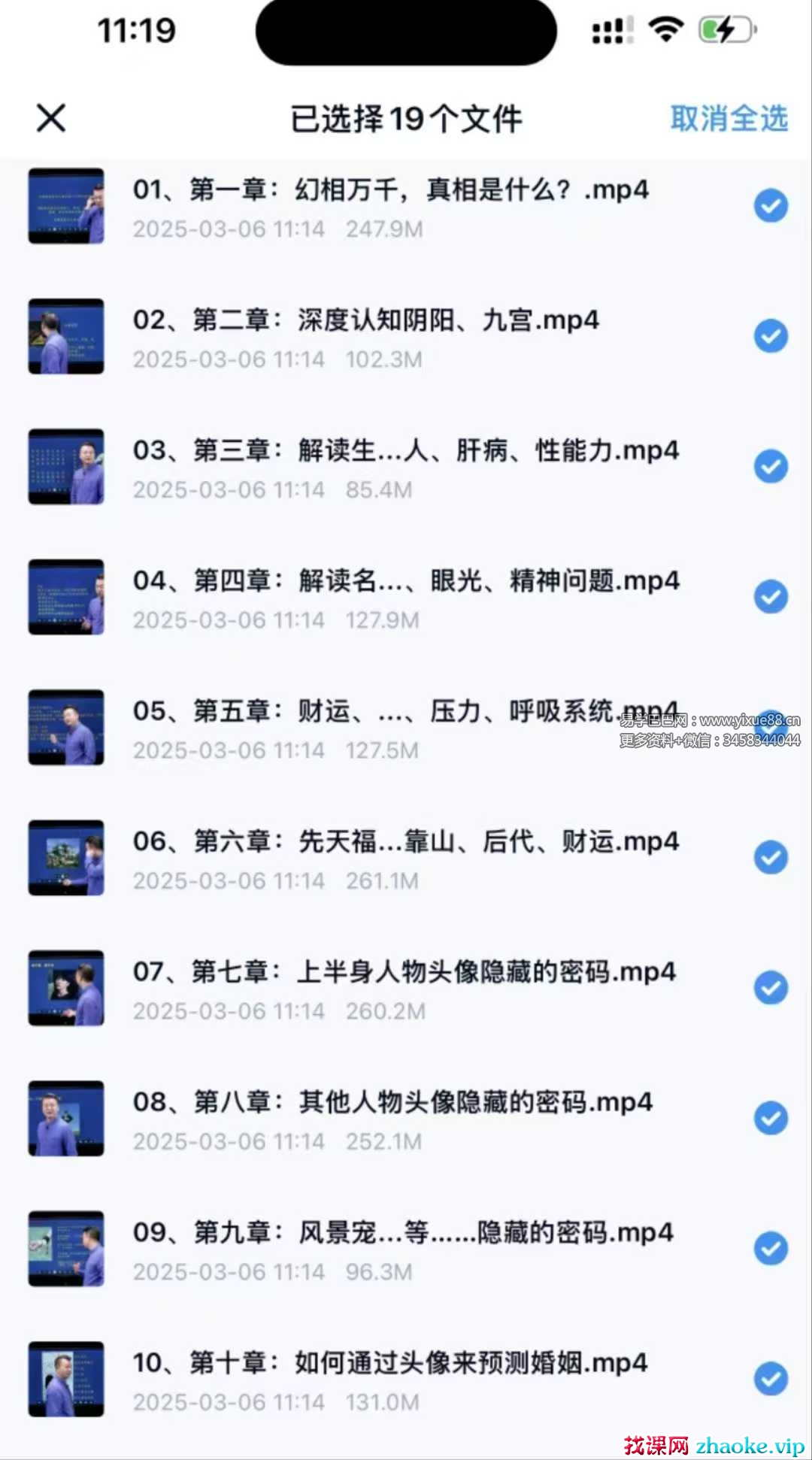
Task: Uncheck file 10 第十章 预测婚姻
Action: tap(771, 1379)
